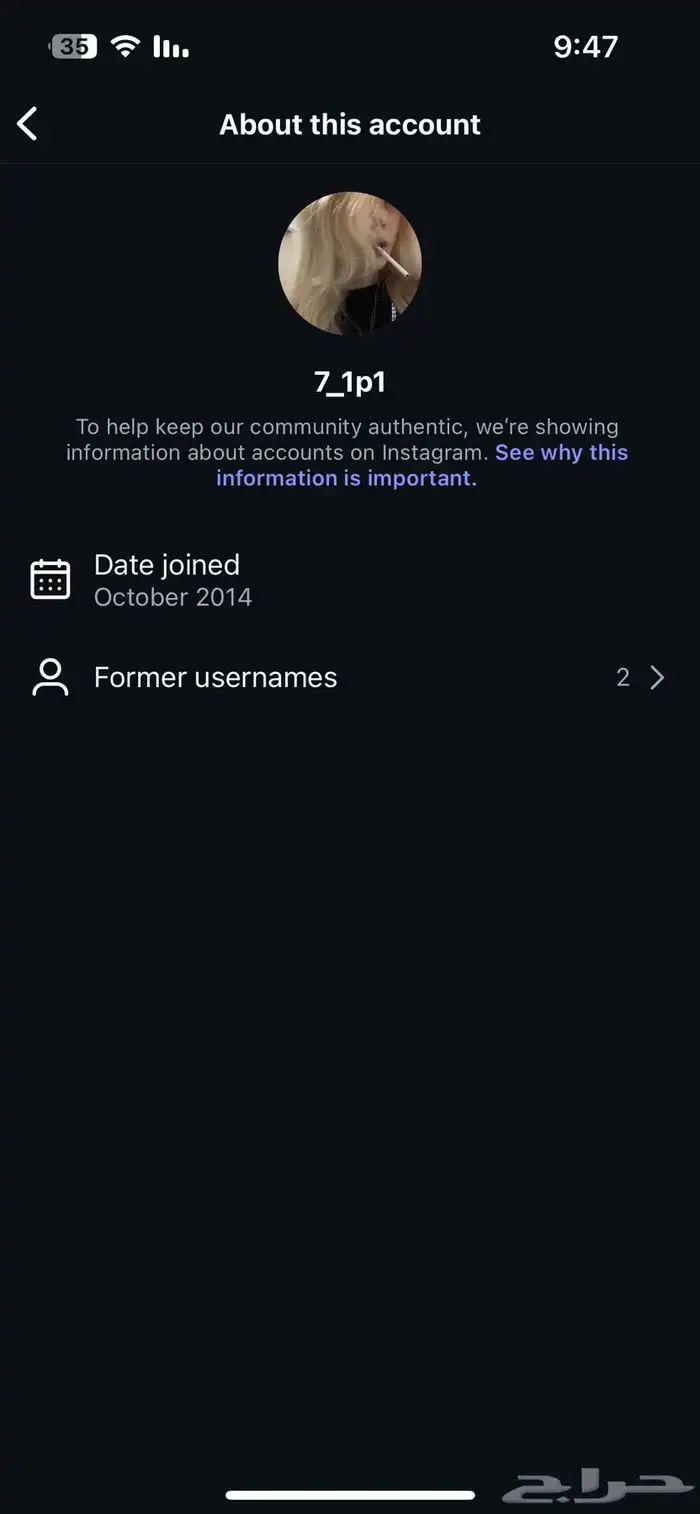The image size is (700, 1514).
Task: Open the Former usernames row
Action: (348, 678)
